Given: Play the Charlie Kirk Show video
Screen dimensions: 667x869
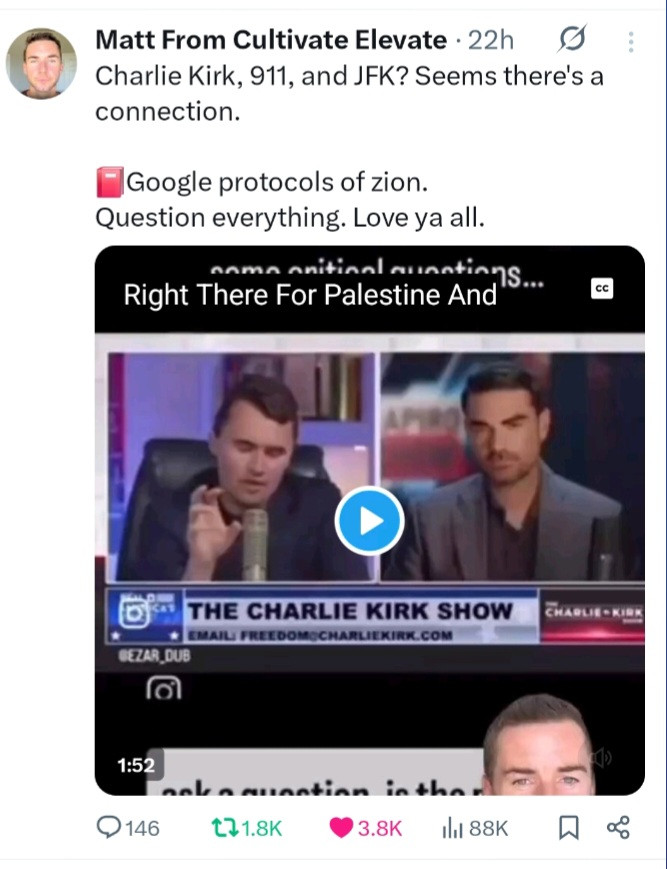Looking at the screenshot, I should (369, 520).
